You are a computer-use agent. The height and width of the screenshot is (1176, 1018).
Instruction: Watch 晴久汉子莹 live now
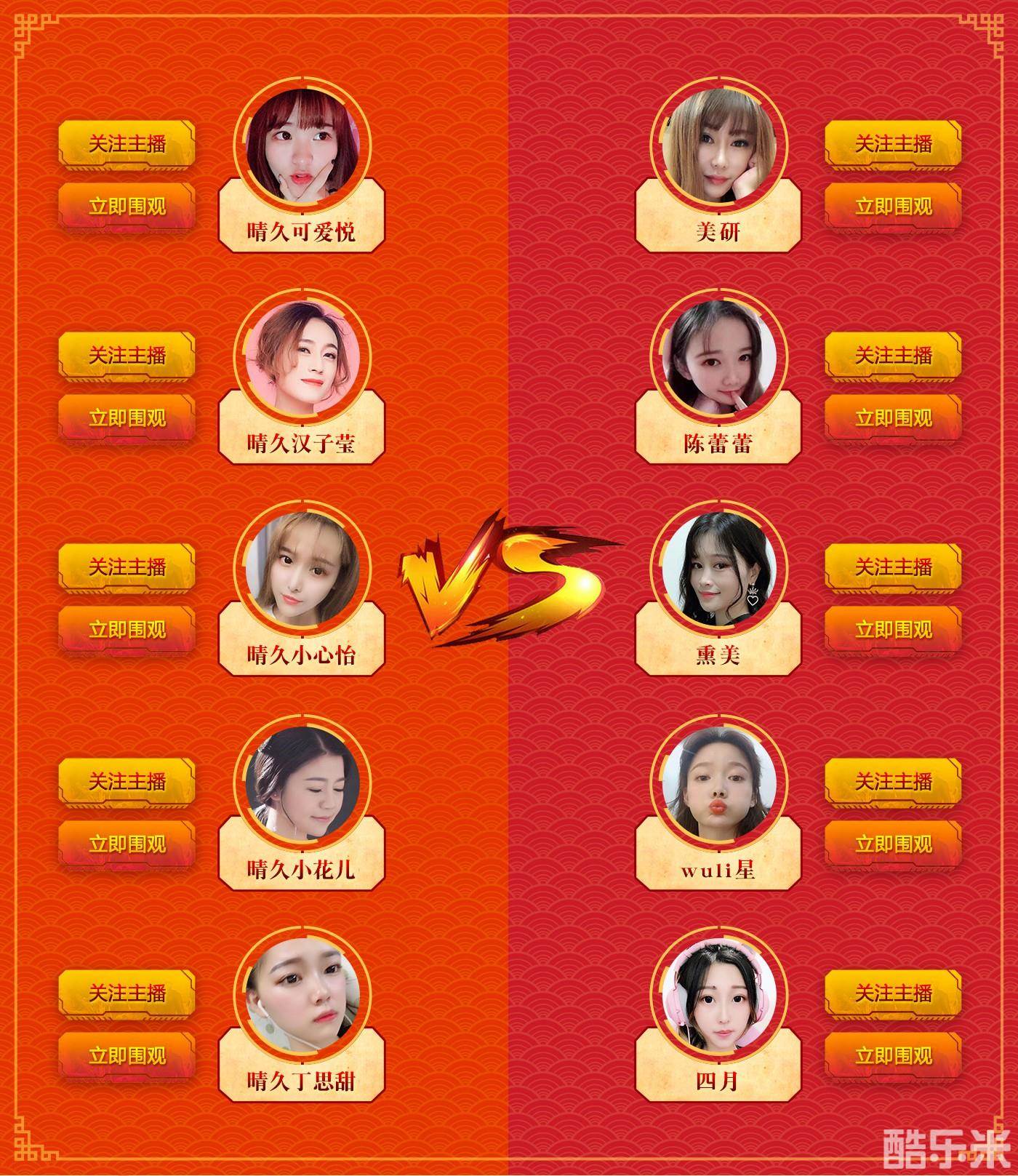(x=127, y=417)
